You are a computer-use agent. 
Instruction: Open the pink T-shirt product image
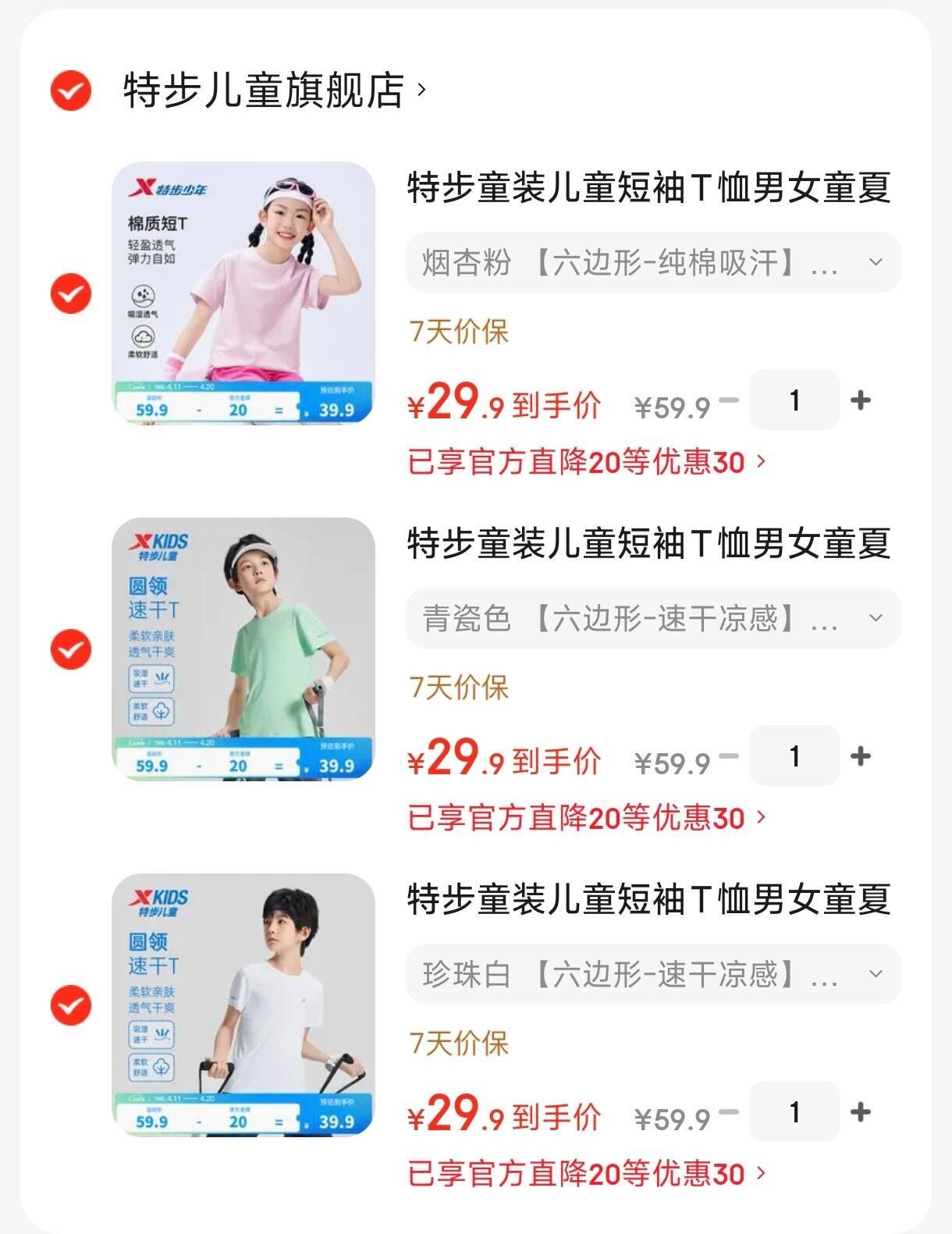(243, 293)
